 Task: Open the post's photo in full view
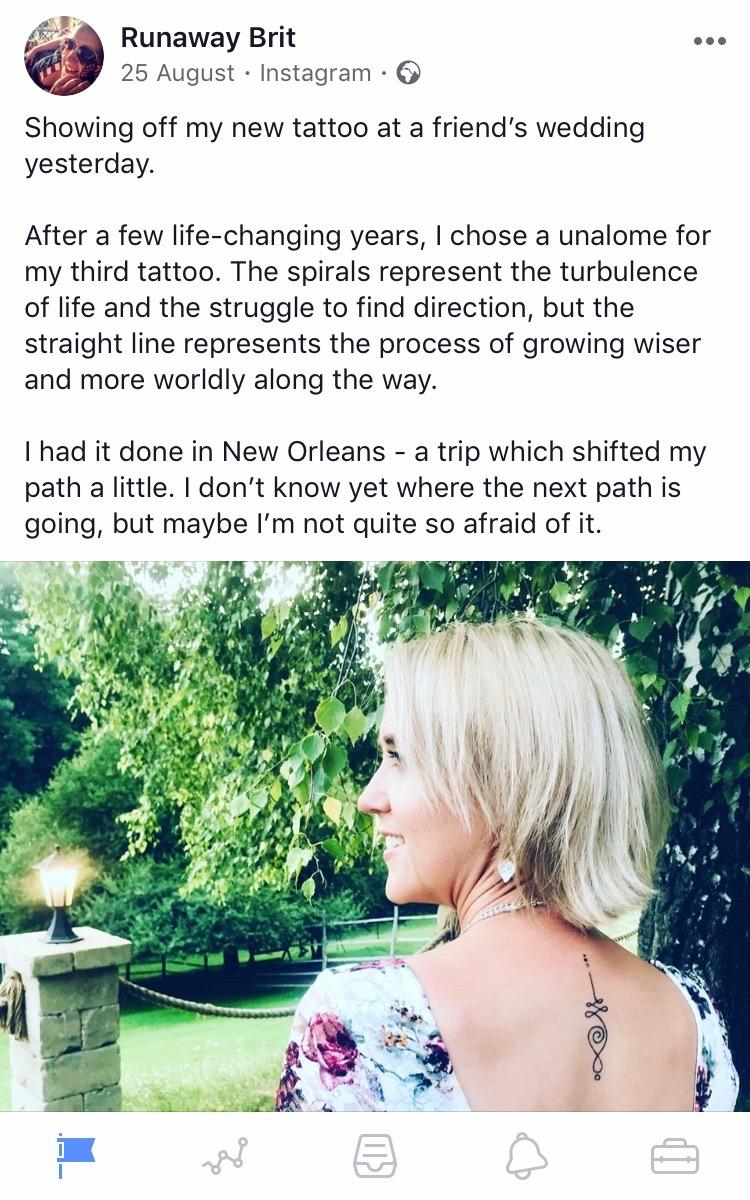point(375,835)
